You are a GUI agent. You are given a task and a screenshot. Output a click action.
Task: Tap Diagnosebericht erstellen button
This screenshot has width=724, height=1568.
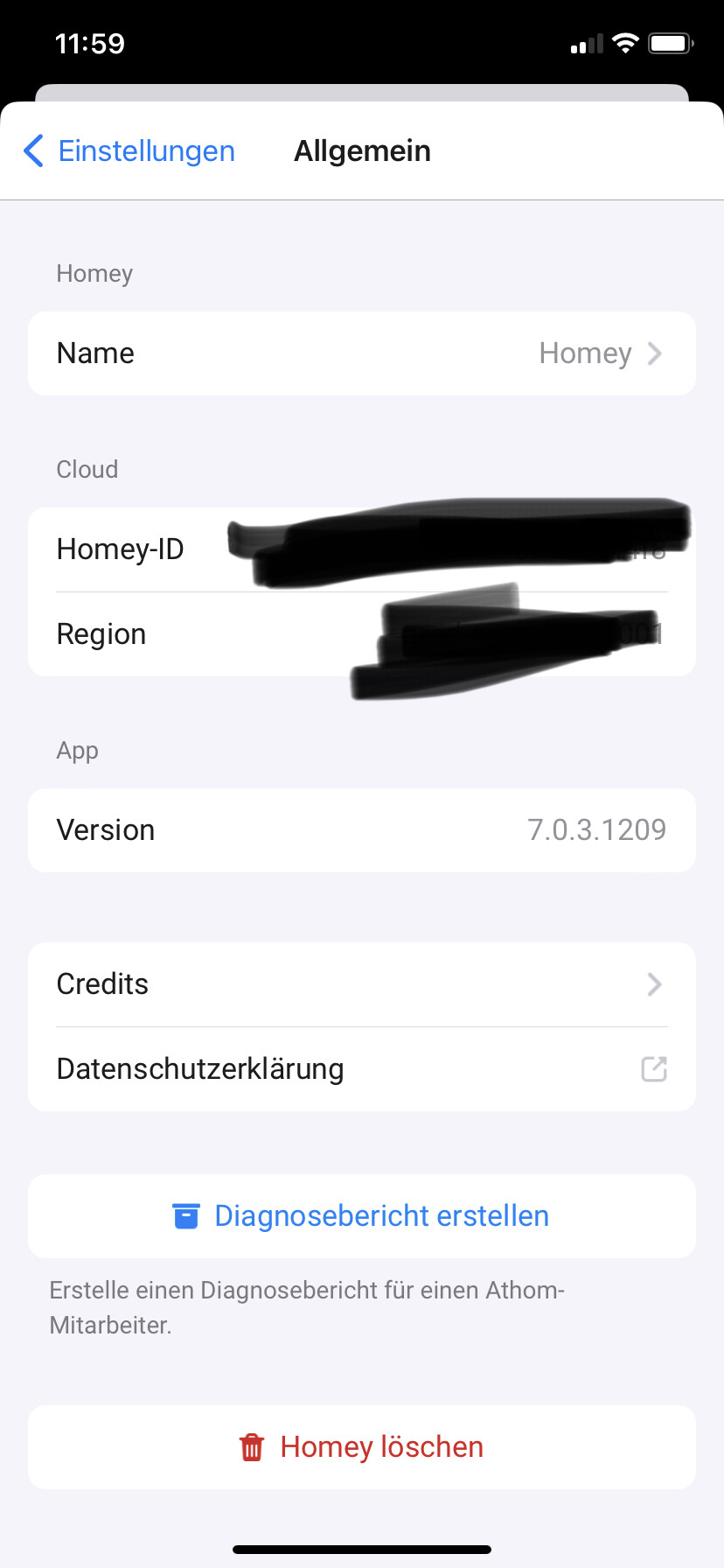coord(361,1216)
